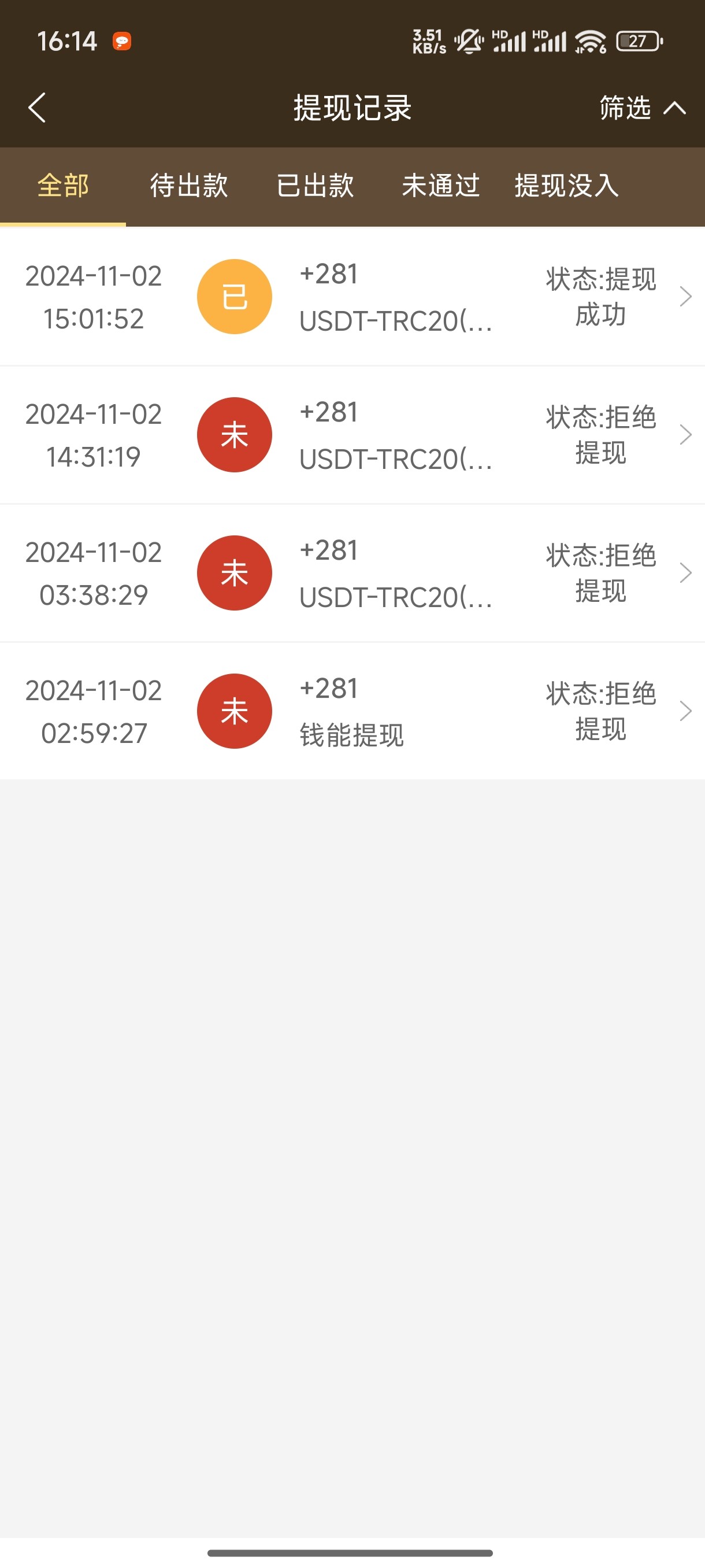Show the 已出款 tab
This screenshot has height=1568, width=705.
315,186
